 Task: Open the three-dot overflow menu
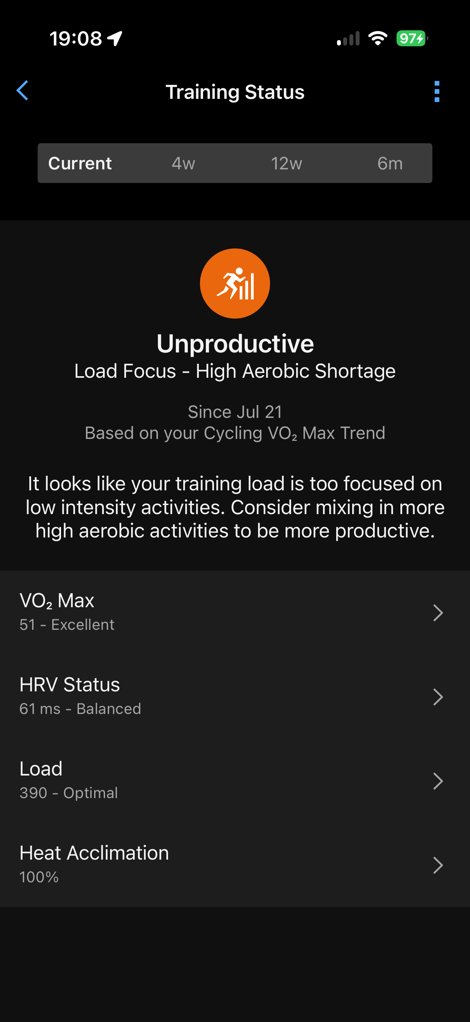tap(437, 92)
